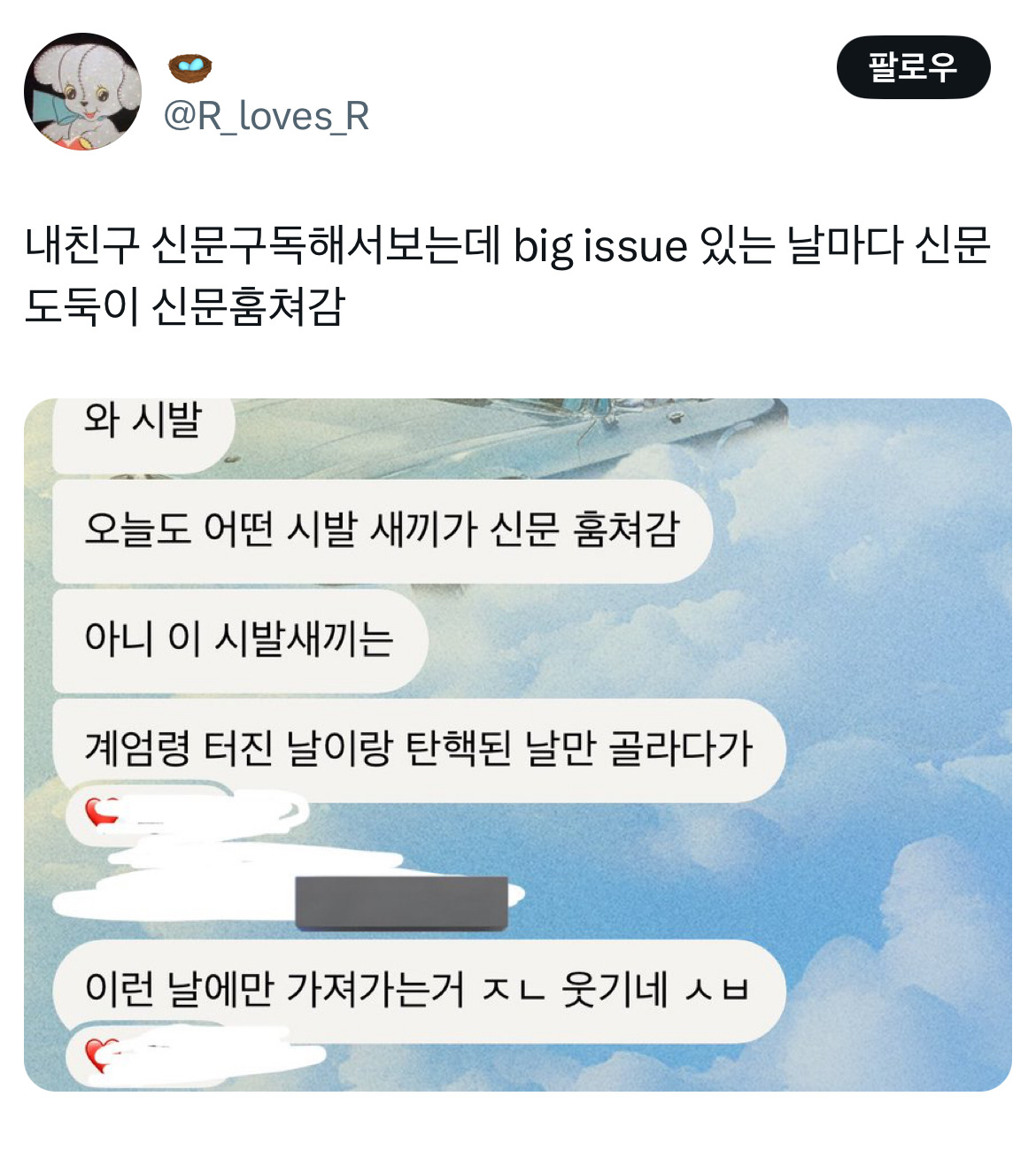Open the @R_loves_R profile handle
The image size is (1036, 1158).
tap(267, 116)
